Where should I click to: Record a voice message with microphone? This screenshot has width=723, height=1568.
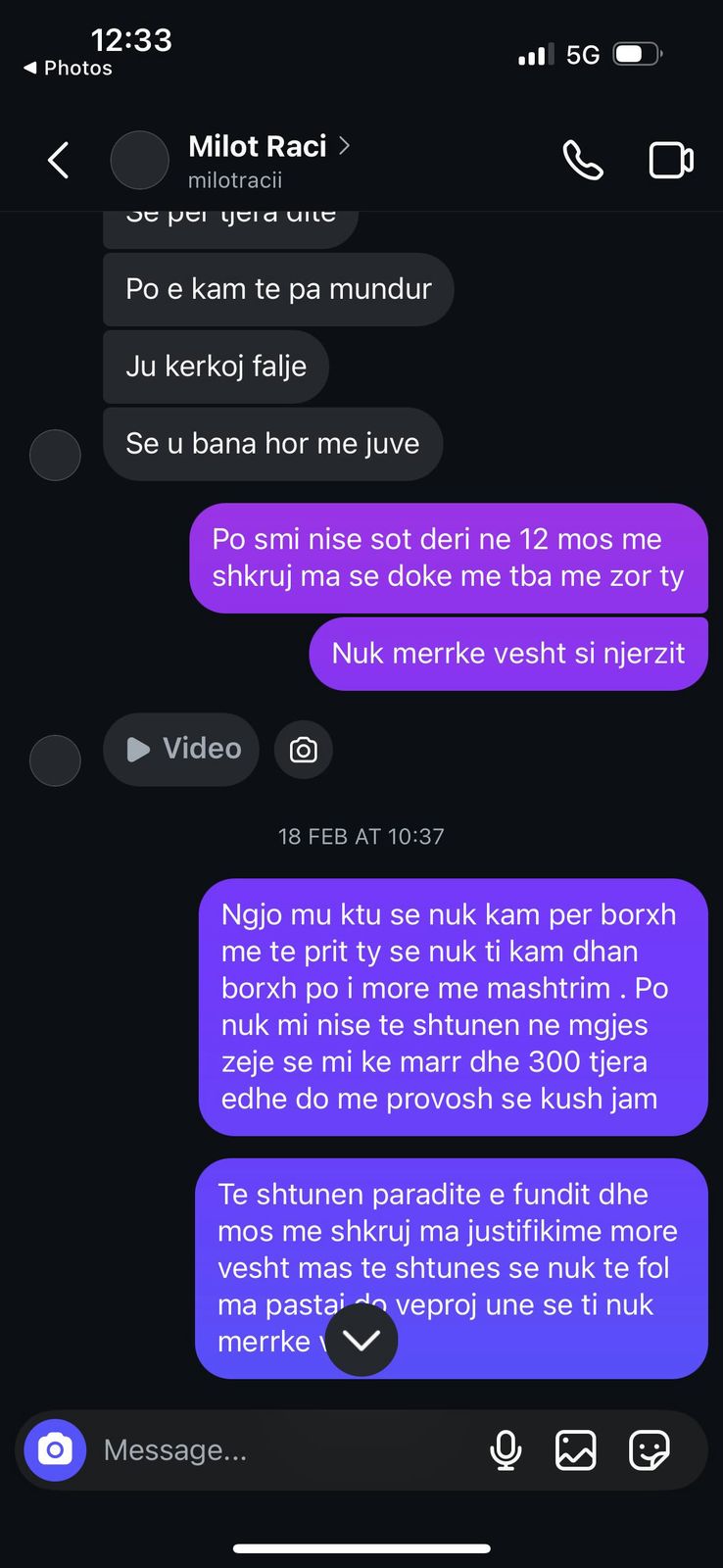click(506, 1450)
